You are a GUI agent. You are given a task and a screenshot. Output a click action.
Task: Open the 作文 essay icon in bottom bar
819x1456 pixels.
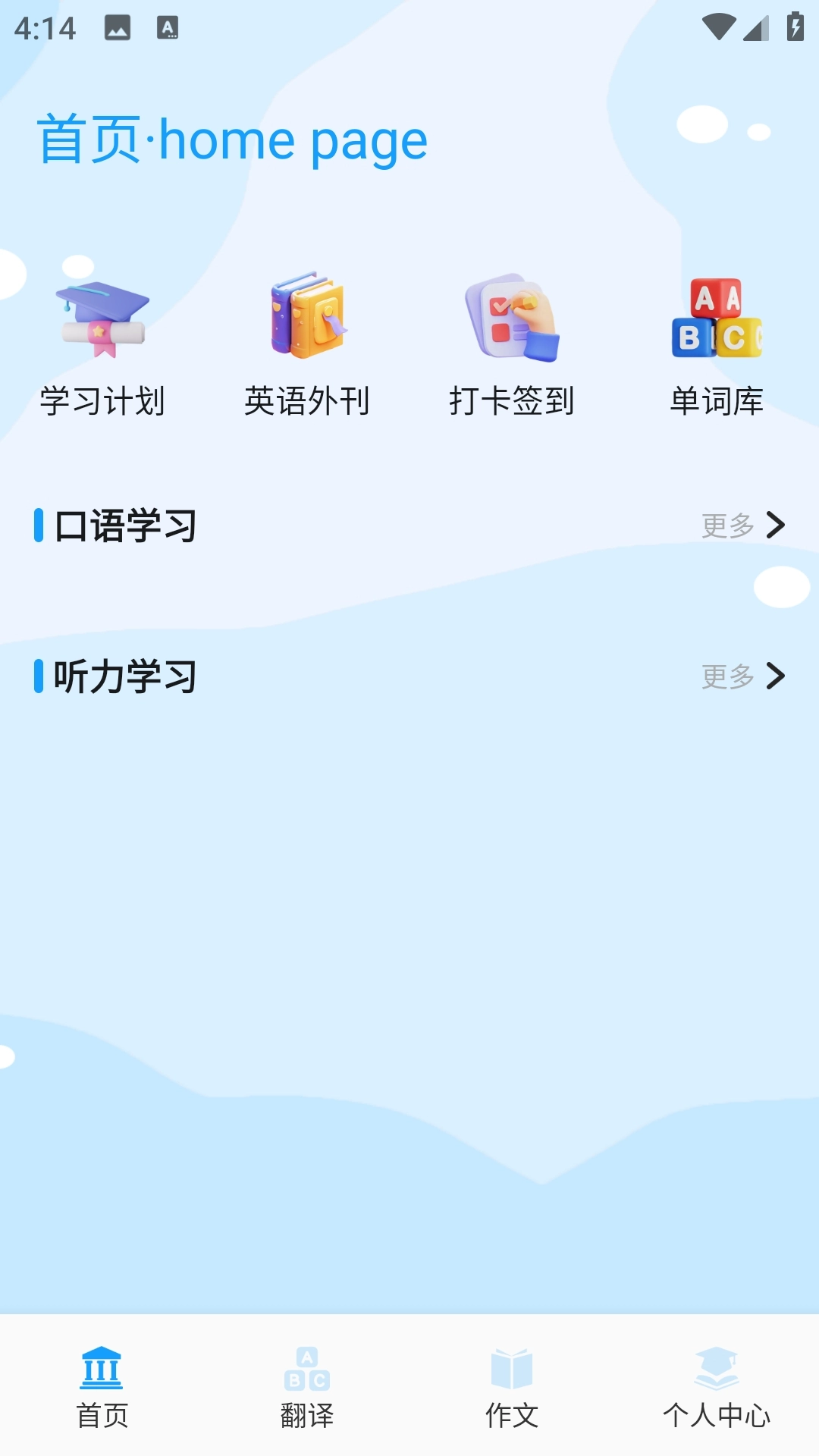(x=512, y=1382)
